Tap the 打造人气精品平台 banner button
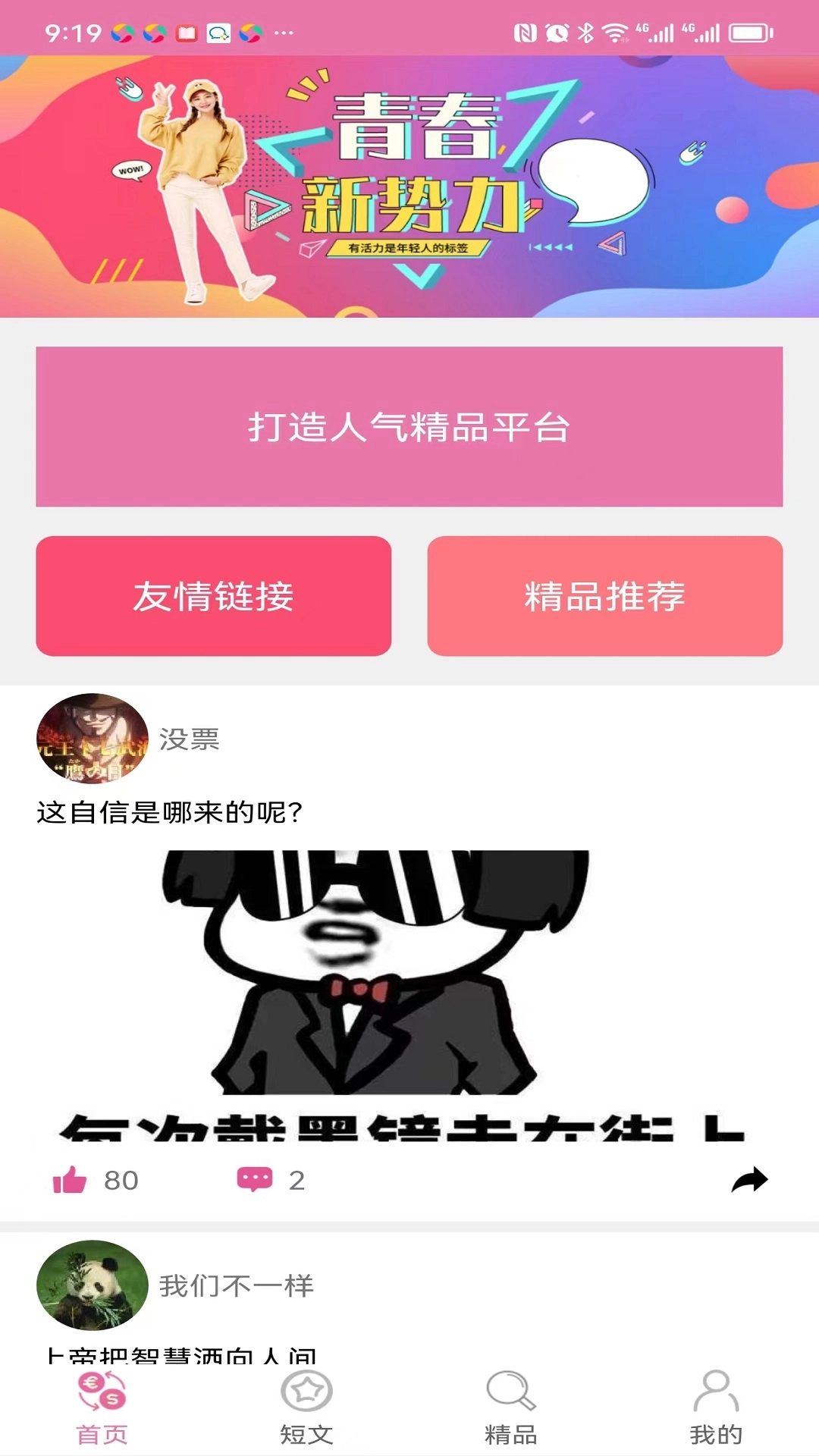Image resolution: width=819 pixels, height=1456 pixels. coord(409,427)
